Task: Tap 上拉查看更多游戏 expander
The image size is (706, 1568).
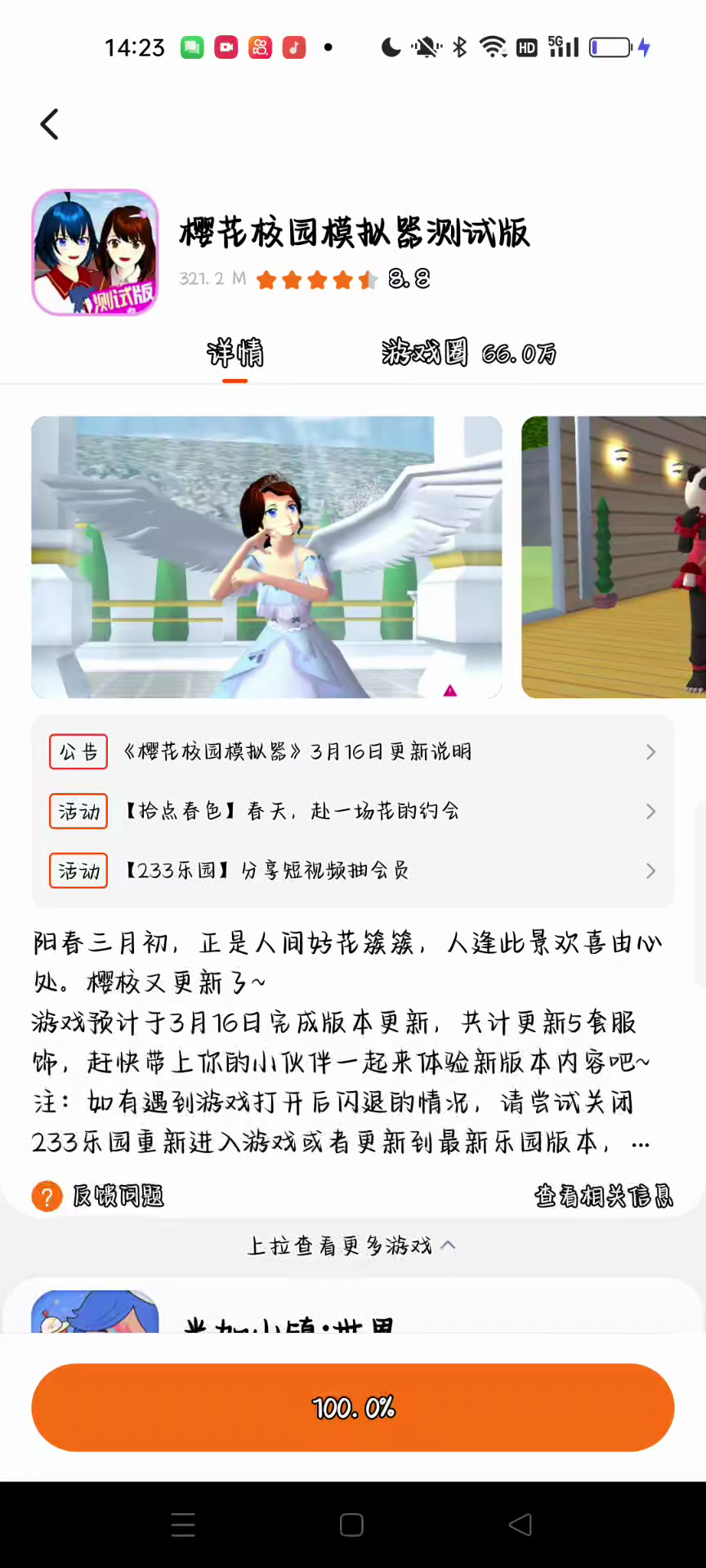Action: point(351,1245)
